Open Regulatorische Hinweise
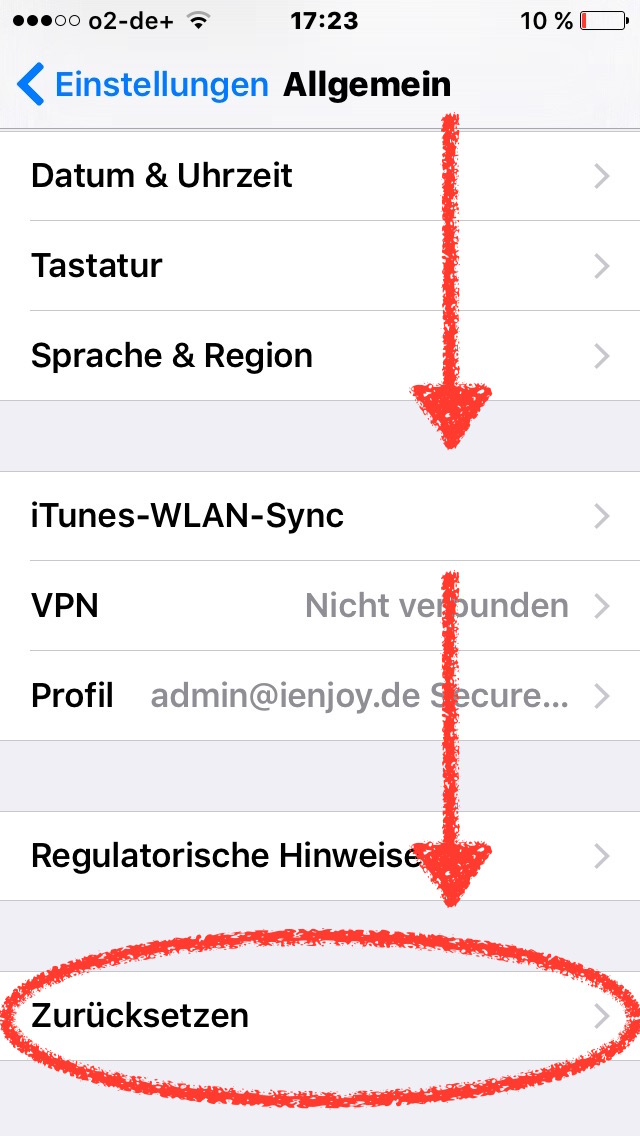Screen dimensions: 640x1136 coord(225,856)
